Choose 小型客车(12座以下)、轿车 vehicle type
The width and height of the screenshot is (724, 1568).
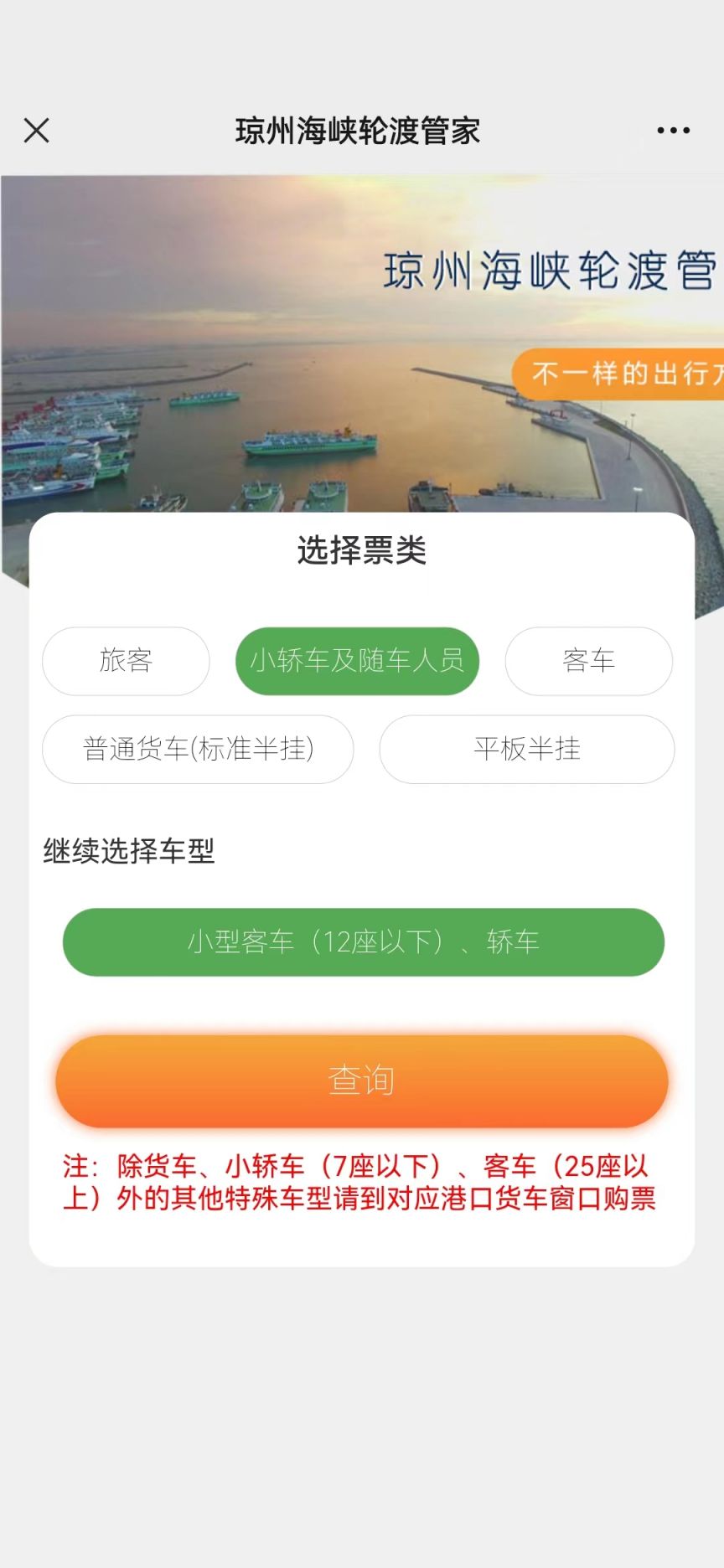[363, 941]
